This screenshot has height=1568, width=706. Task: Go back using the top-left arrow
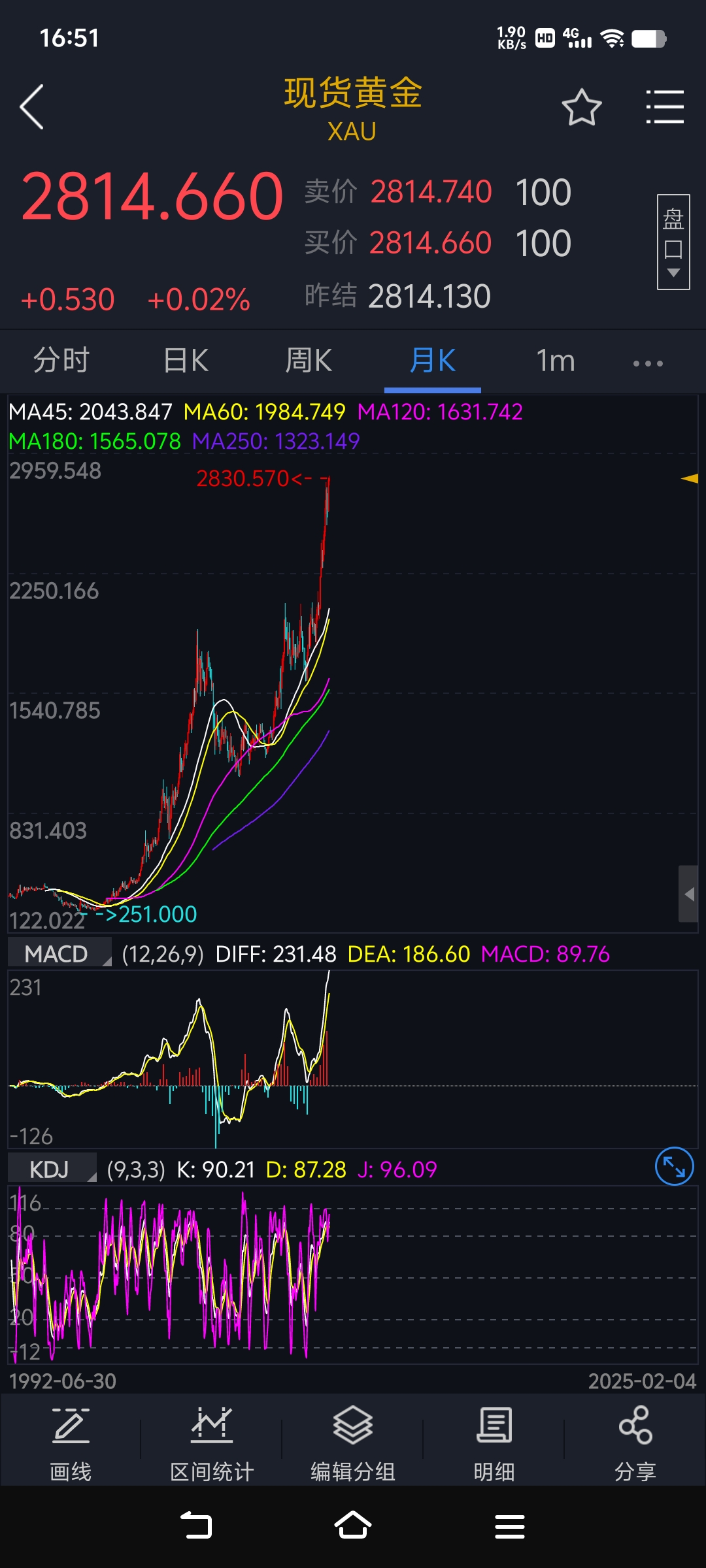[31, 107]
